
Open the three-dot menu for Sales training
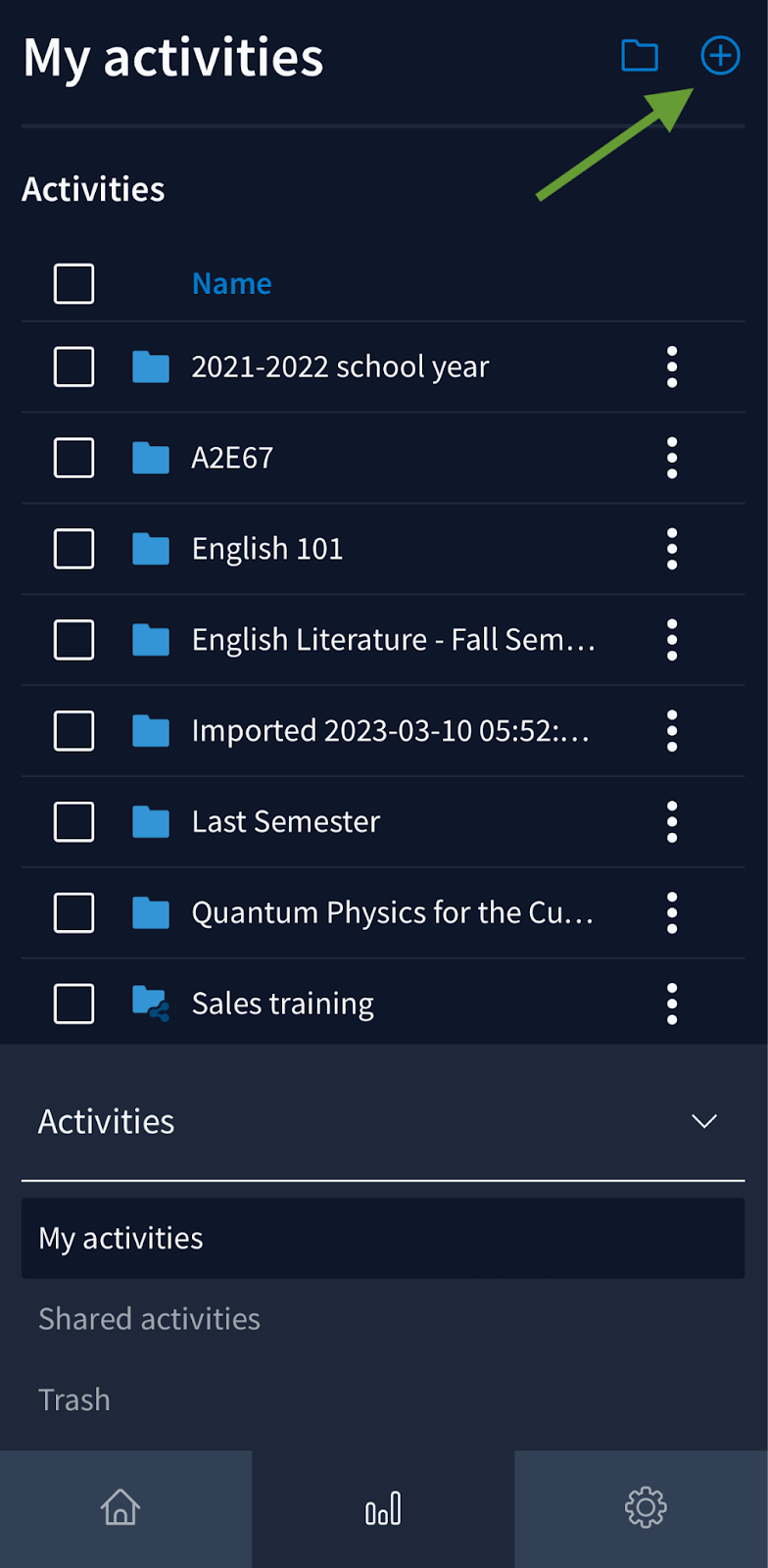coord(672,1004)
